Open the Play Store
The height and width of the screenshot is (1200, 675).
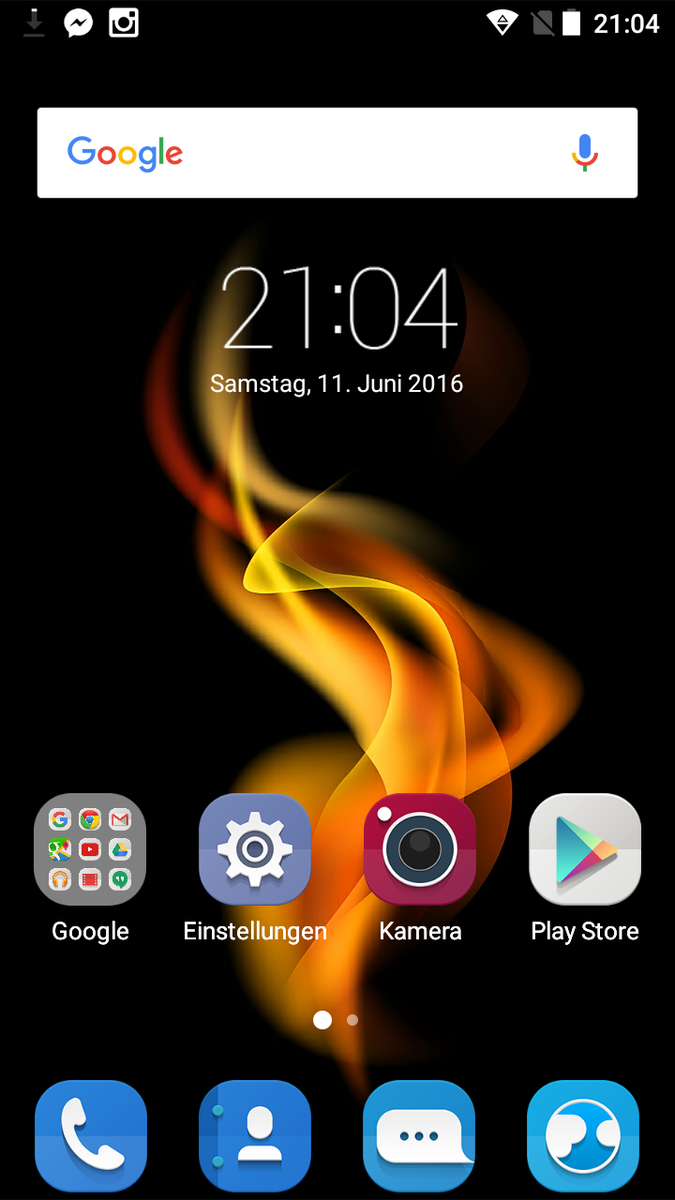pyautogui.click(x=584, y=850)
